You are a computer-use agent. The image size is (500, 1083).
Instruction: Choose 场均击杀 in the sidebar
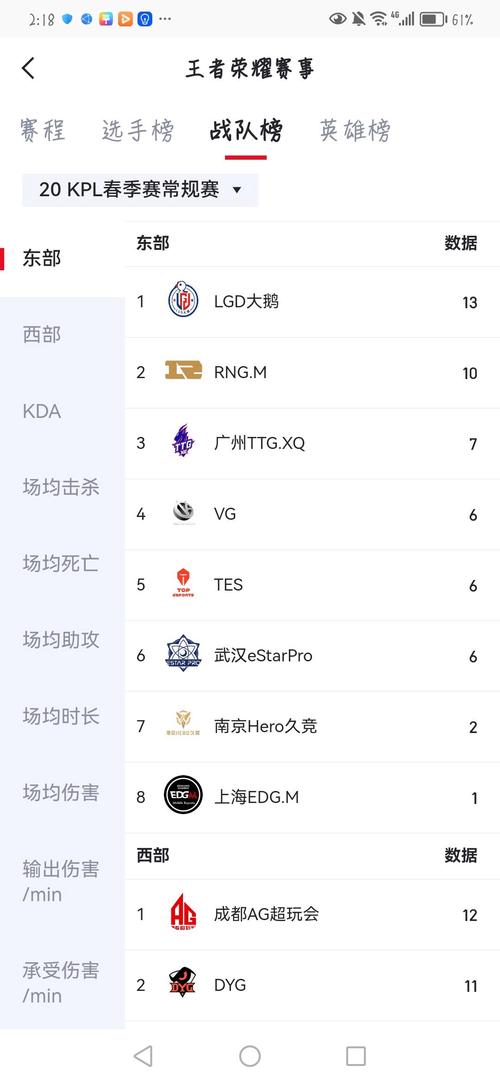(62, 488)
